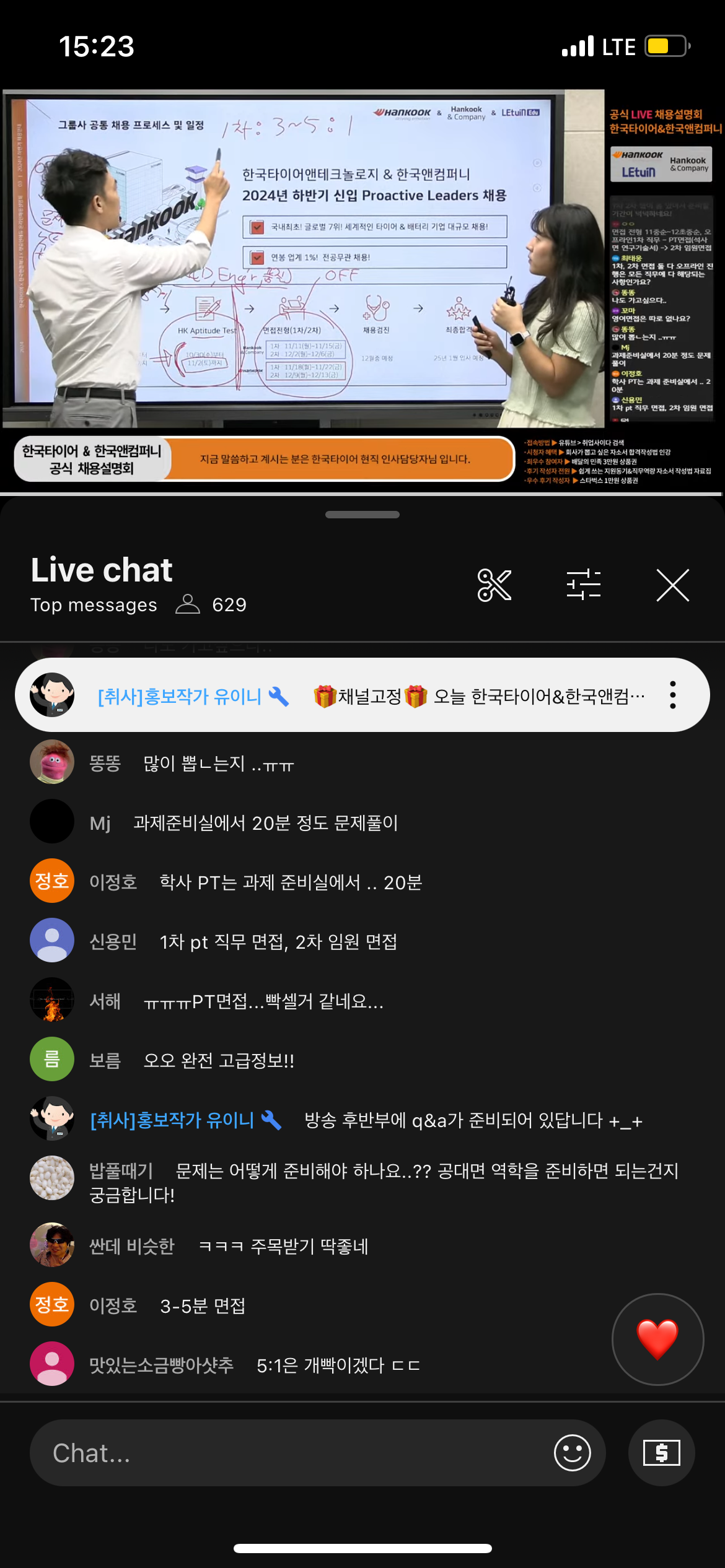Tap the live chat panel's top handle
725x1568 pixels.
[x=362, y=515]
